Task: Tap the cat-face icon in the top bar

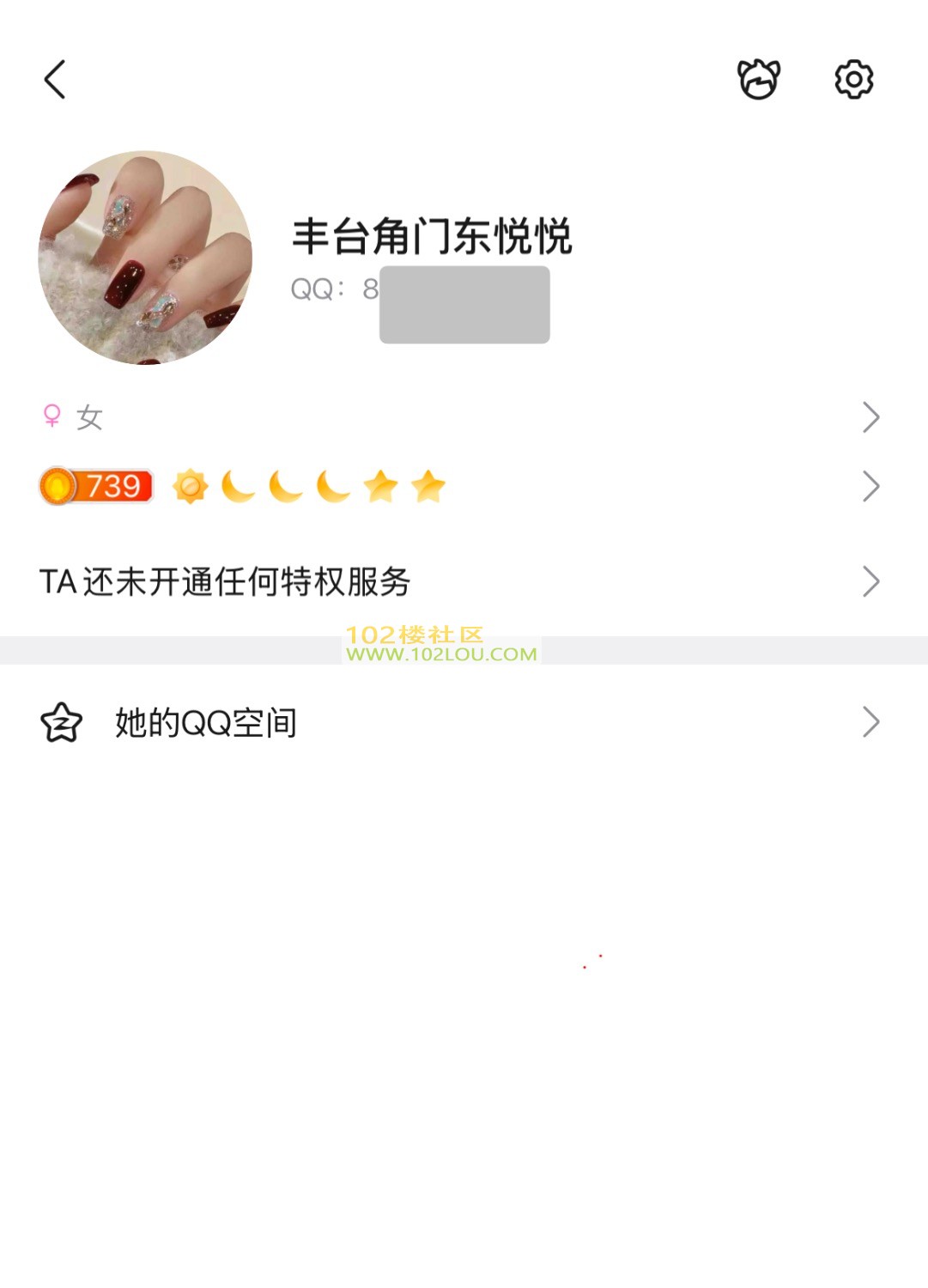Action: [759, 80]
